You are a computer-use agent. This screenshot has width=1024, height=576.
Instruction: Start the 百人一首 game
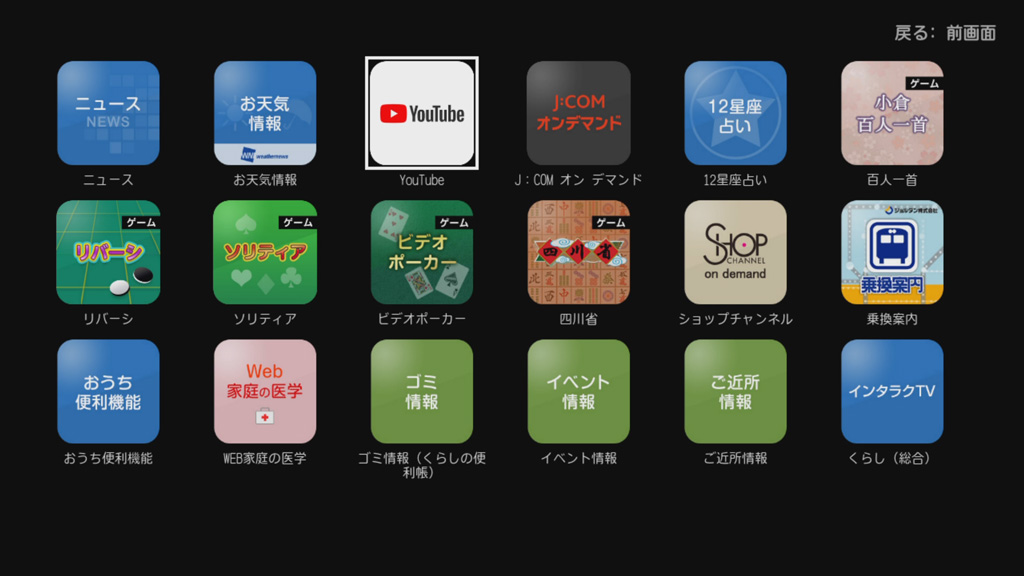pos(892,113)
